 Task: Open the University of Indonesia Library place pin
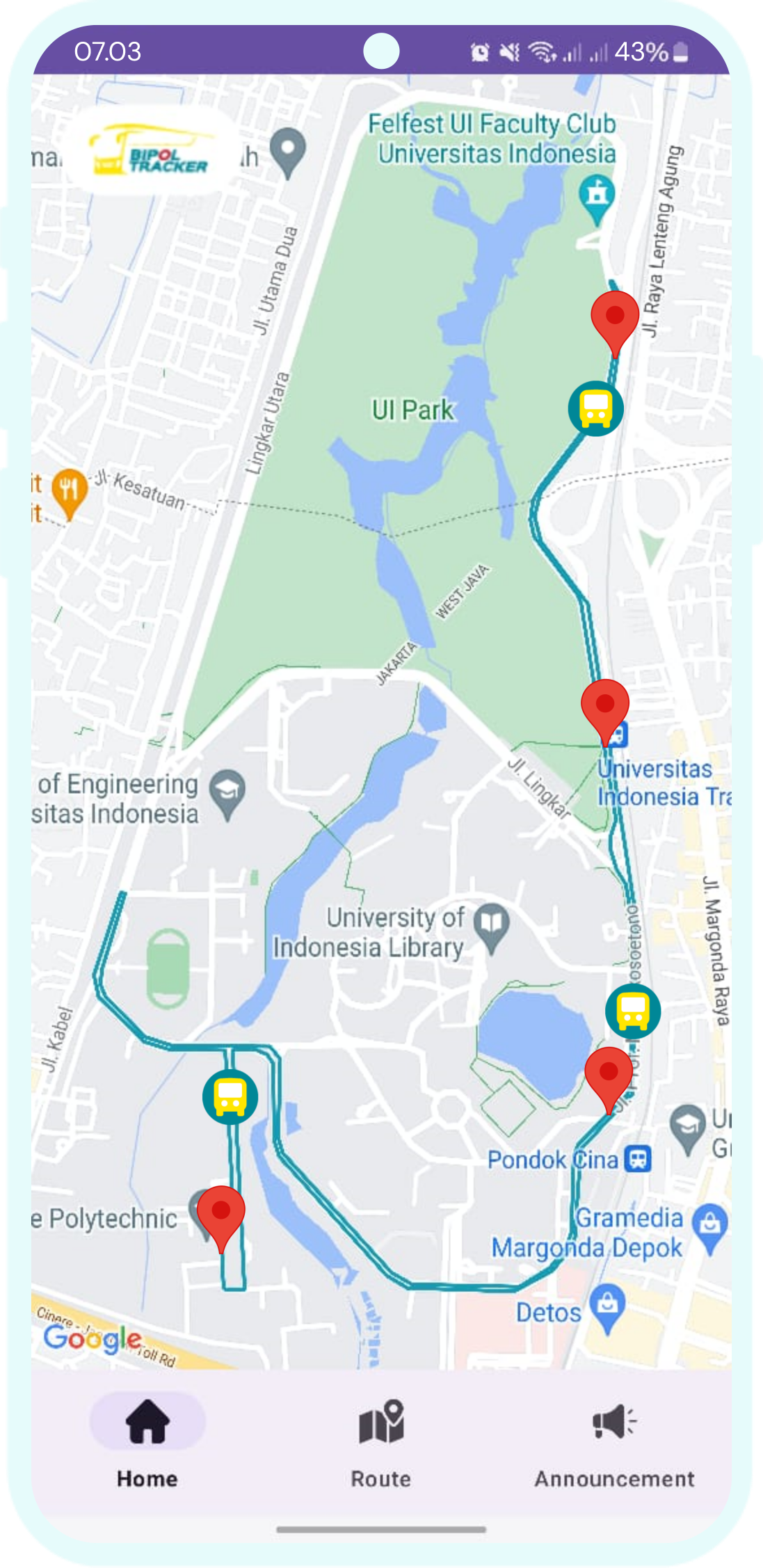(x=492, y=928)
